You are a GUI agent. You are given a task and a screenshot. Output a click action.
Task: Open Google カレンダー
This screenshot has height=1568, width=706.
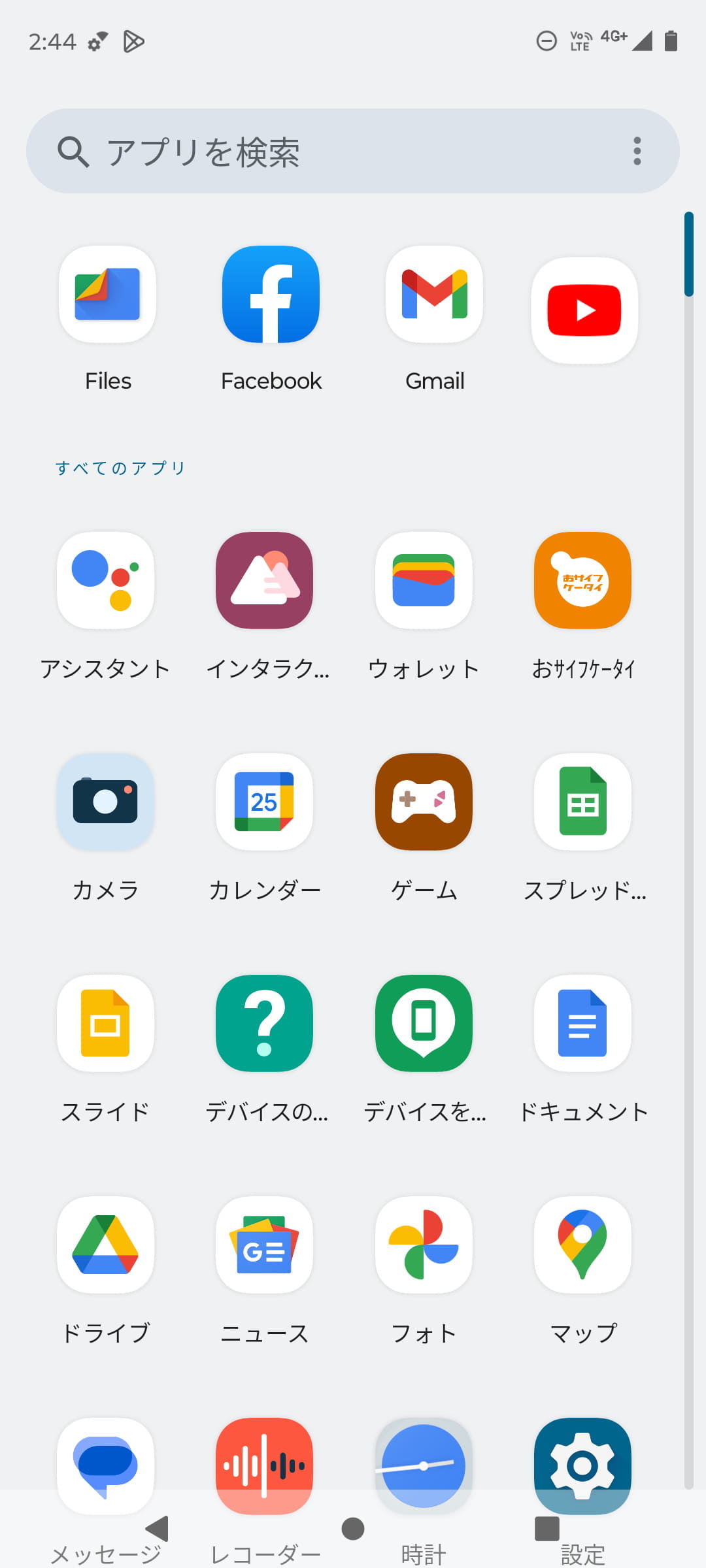(x=264, y=802)
